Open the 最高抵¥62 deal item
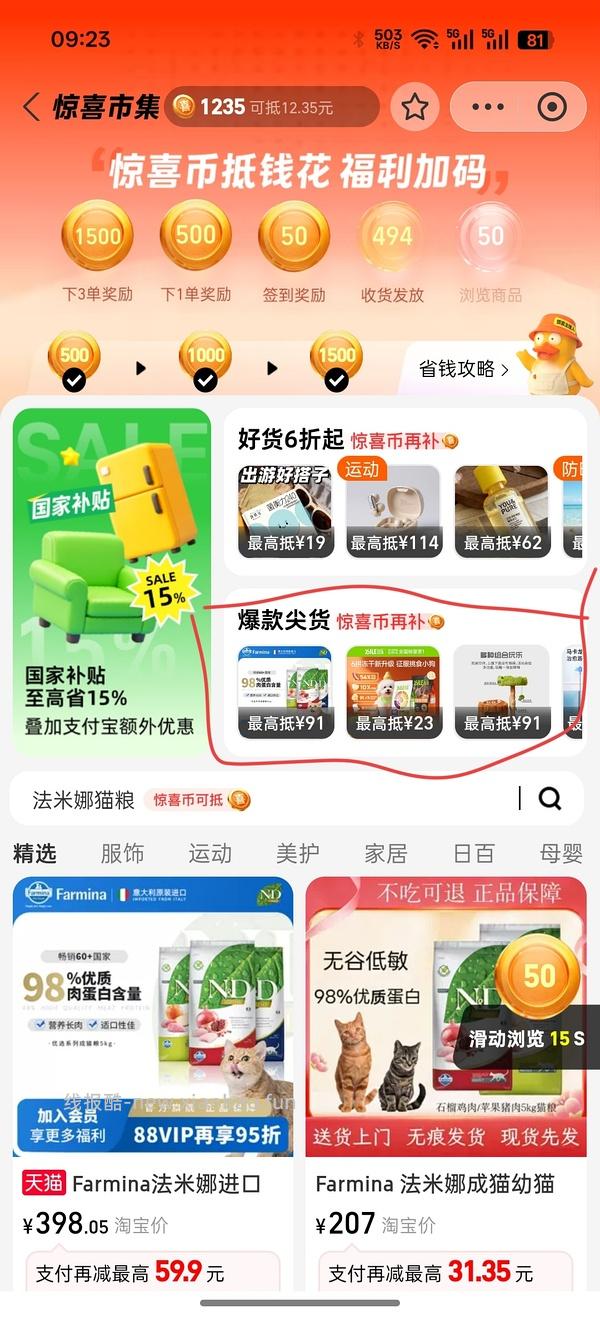The image size is (600, 1318). (502, 511)
